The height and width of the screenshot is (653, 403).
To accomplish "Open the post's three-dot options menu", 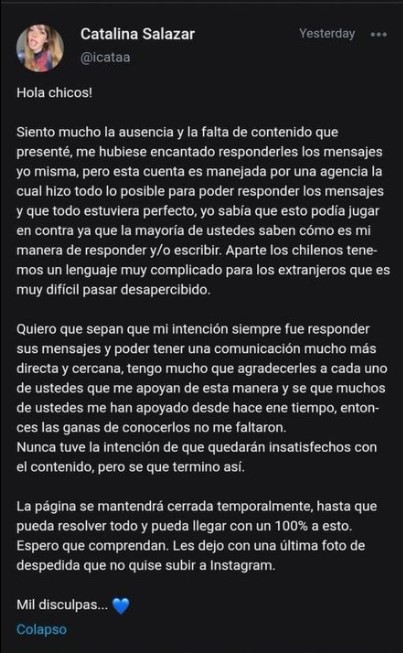I will point(378,35).
